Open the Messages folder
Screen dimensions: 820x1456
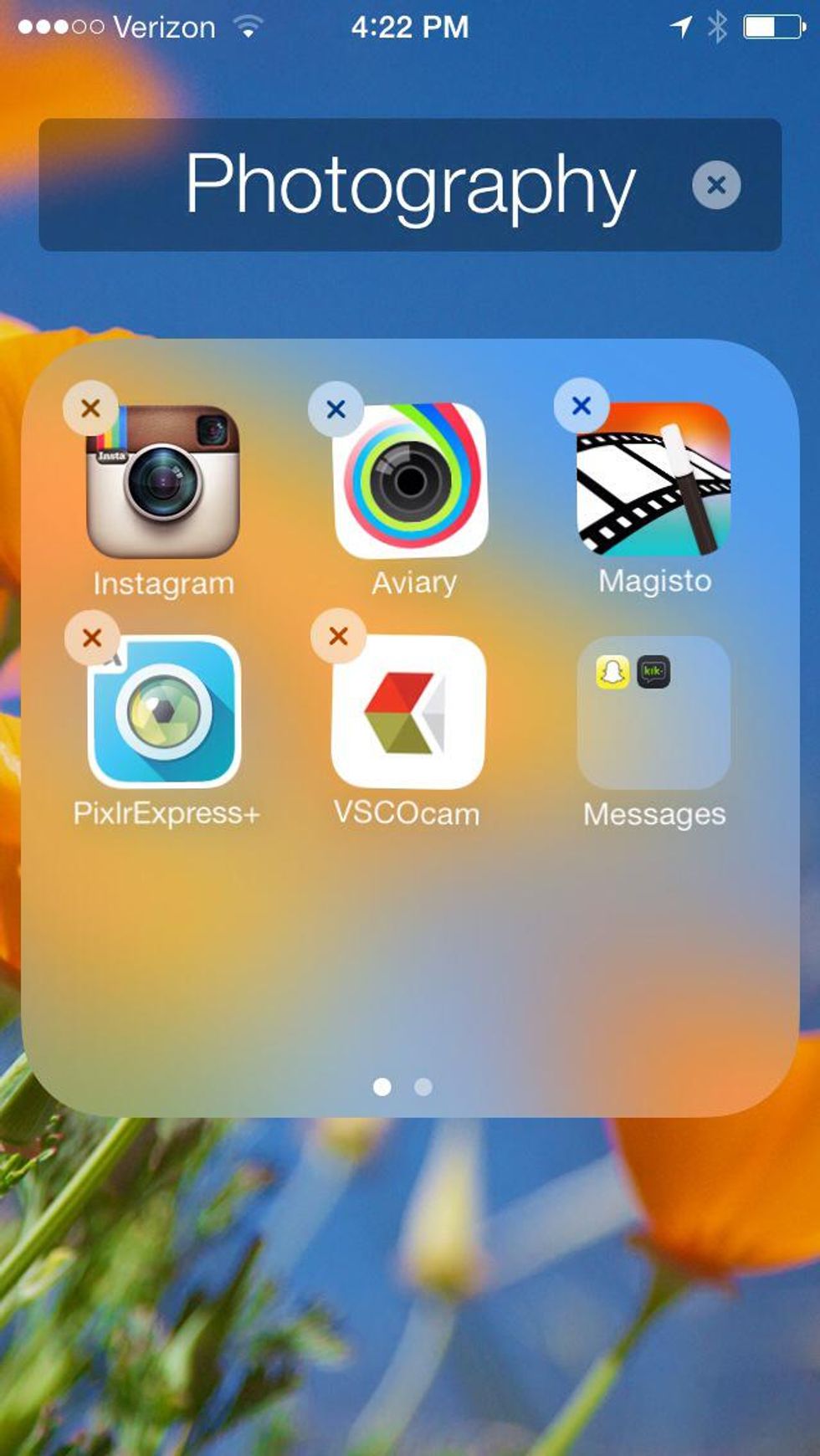point(654,713)
